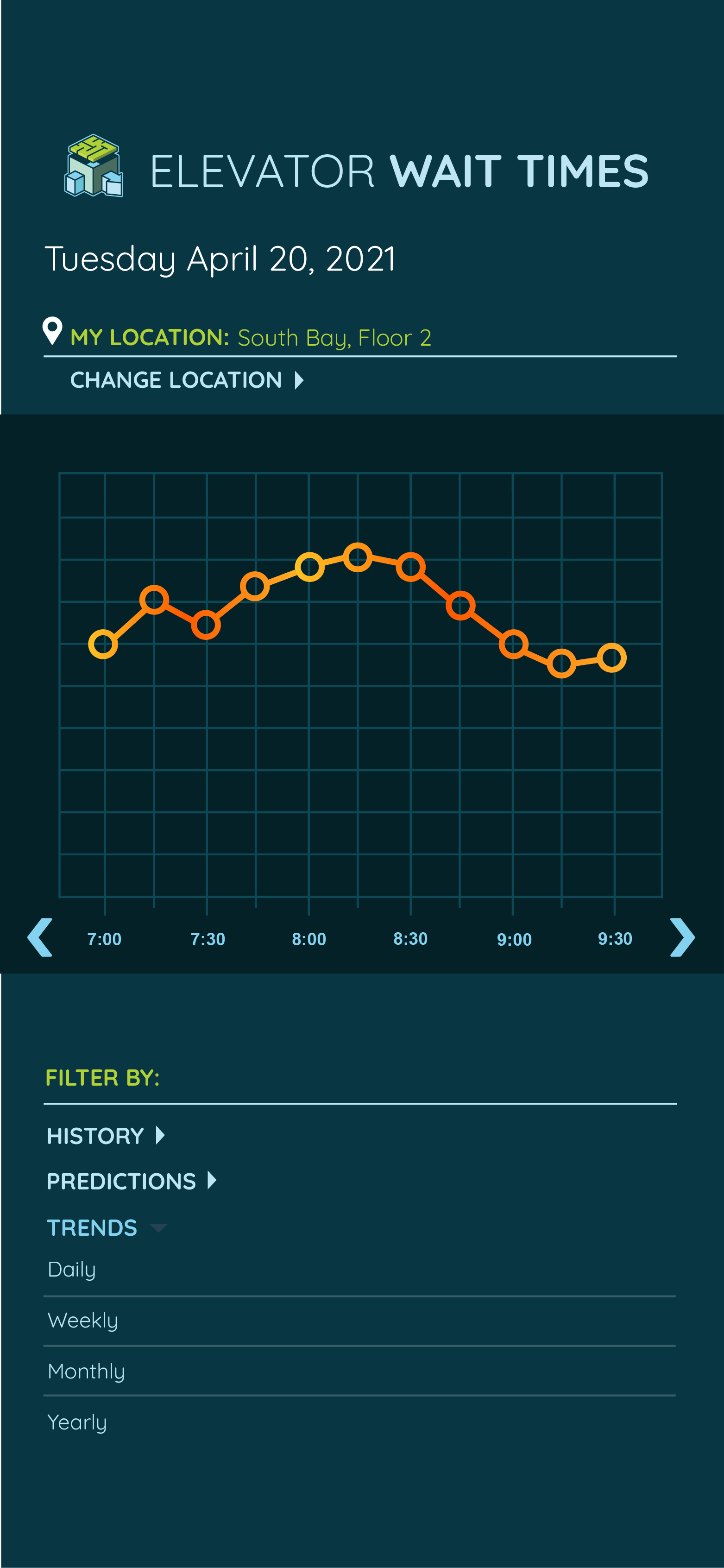This screenshot has width=724, height=1568.
Task: Expand the History filter
Action: (x=105, y=1136)
